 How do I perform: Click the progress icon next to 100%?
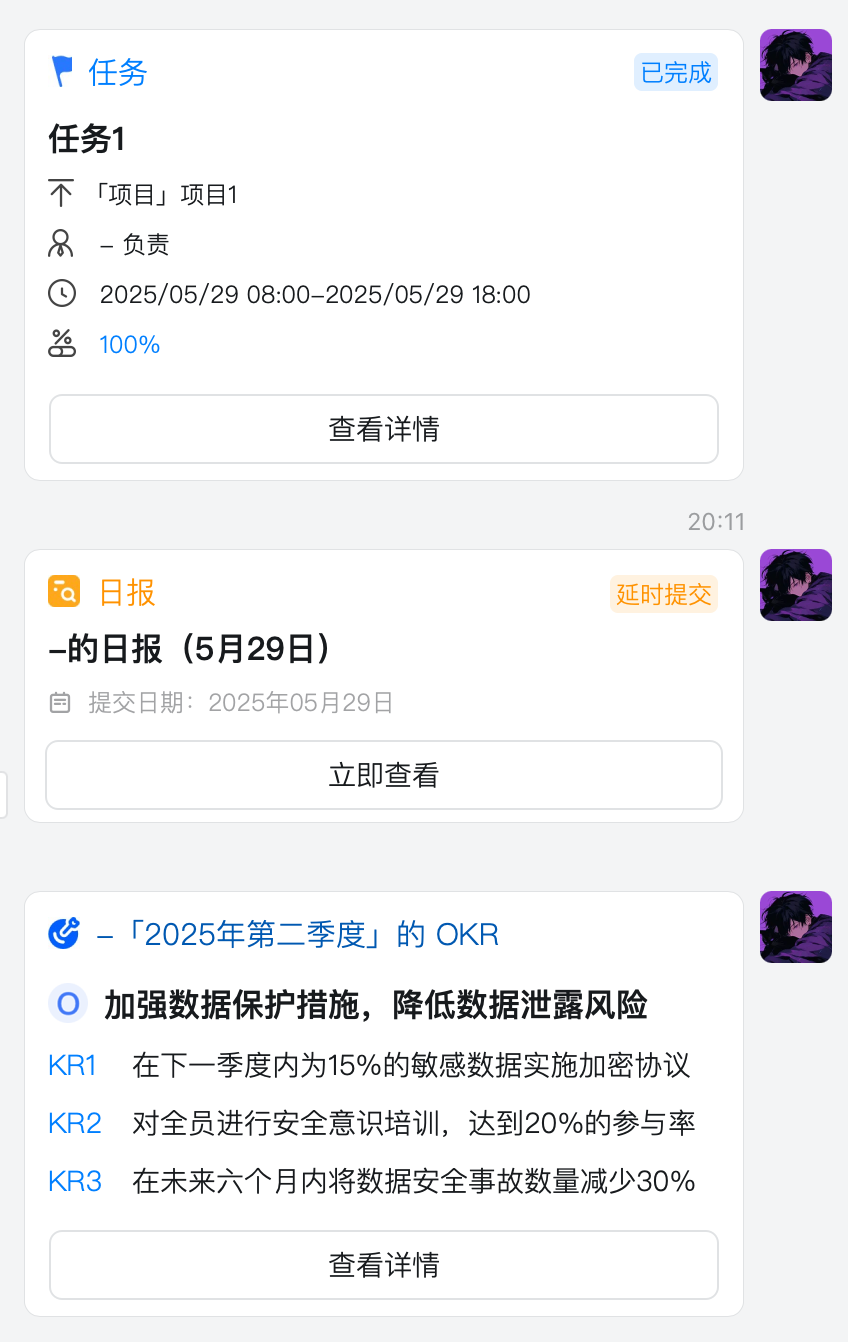62,343
